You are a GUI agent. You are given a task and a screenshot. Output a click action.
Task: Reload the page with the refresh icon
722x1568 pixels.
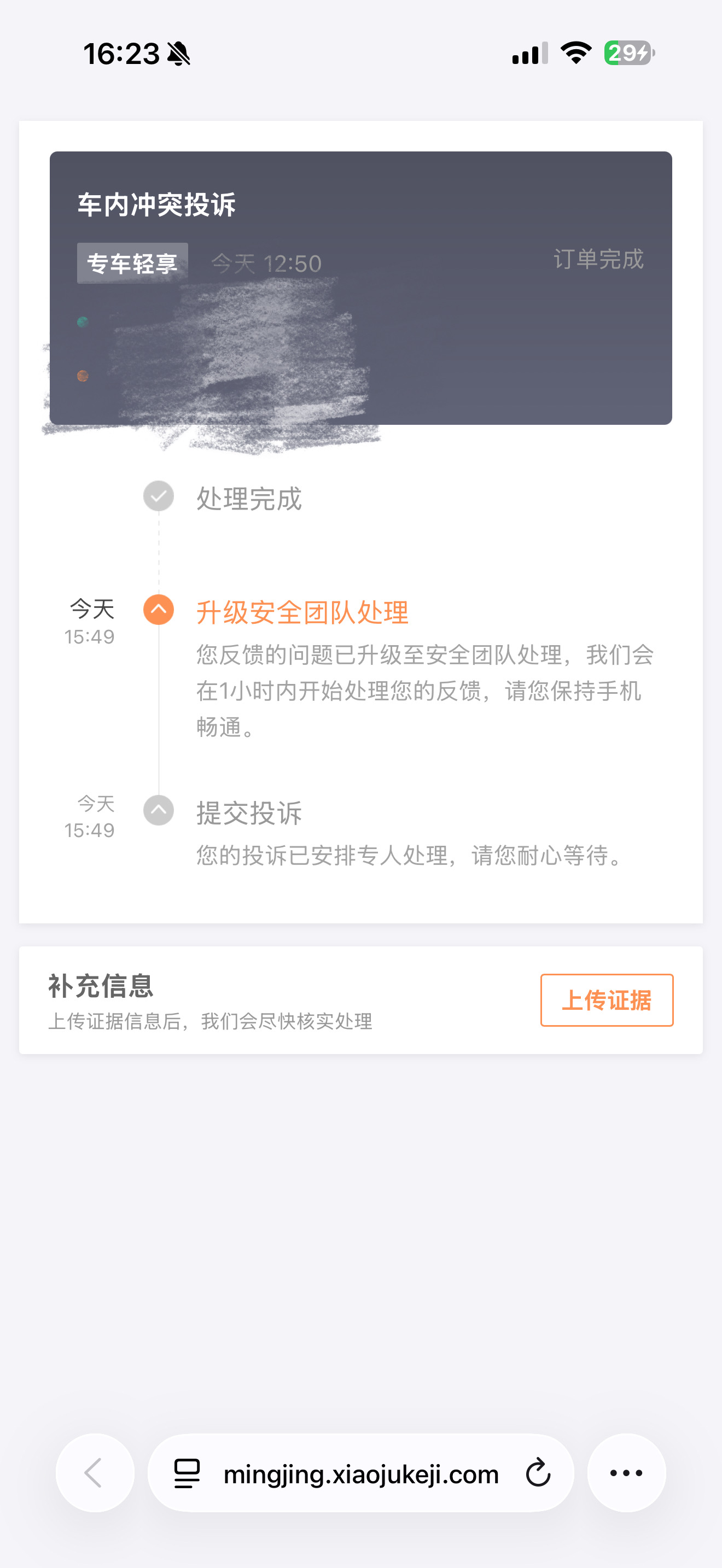[x=538, y=1473]
